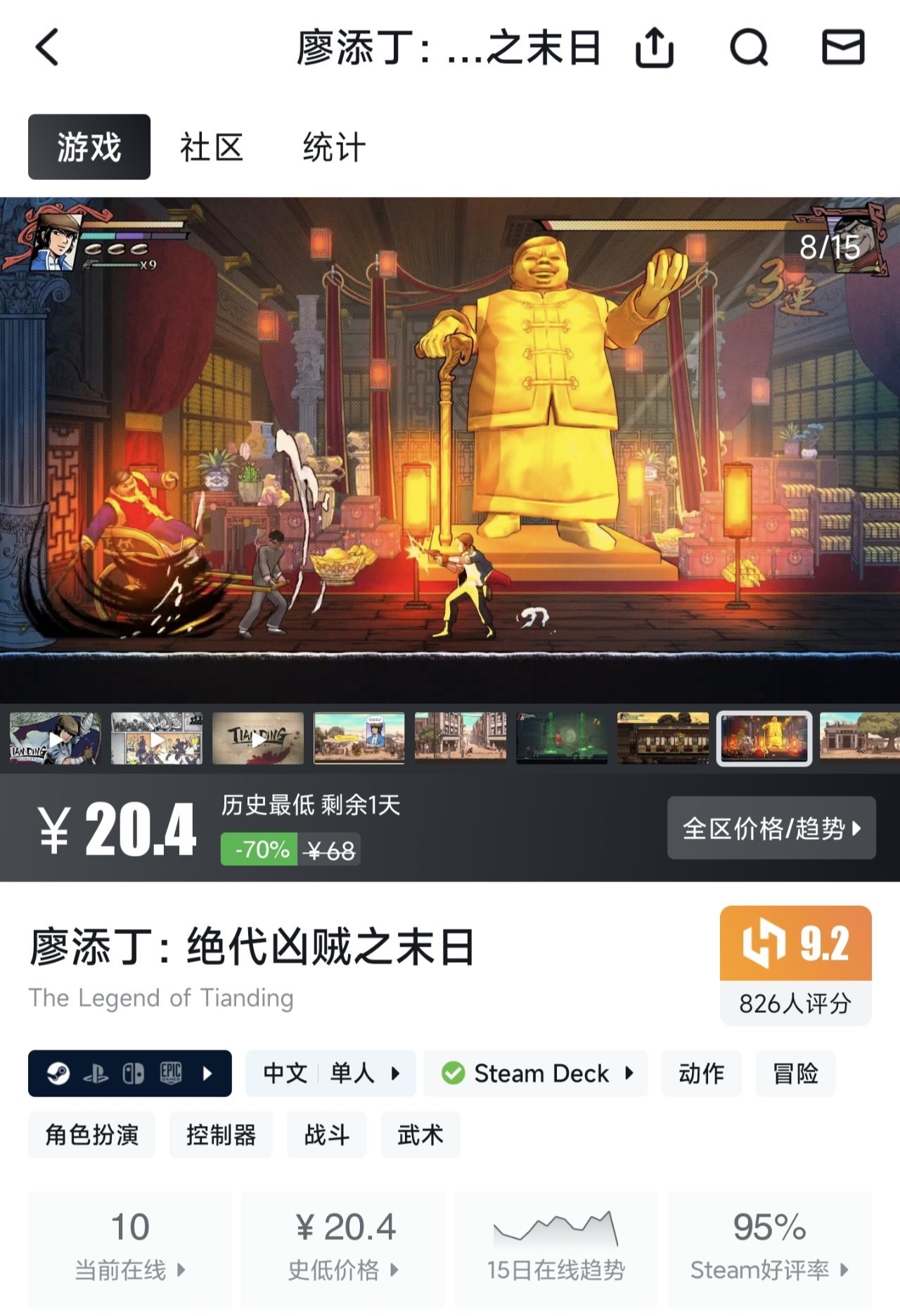Select the 游戏 tab
The image size is (900, 1316).
[x=89, y=147]
